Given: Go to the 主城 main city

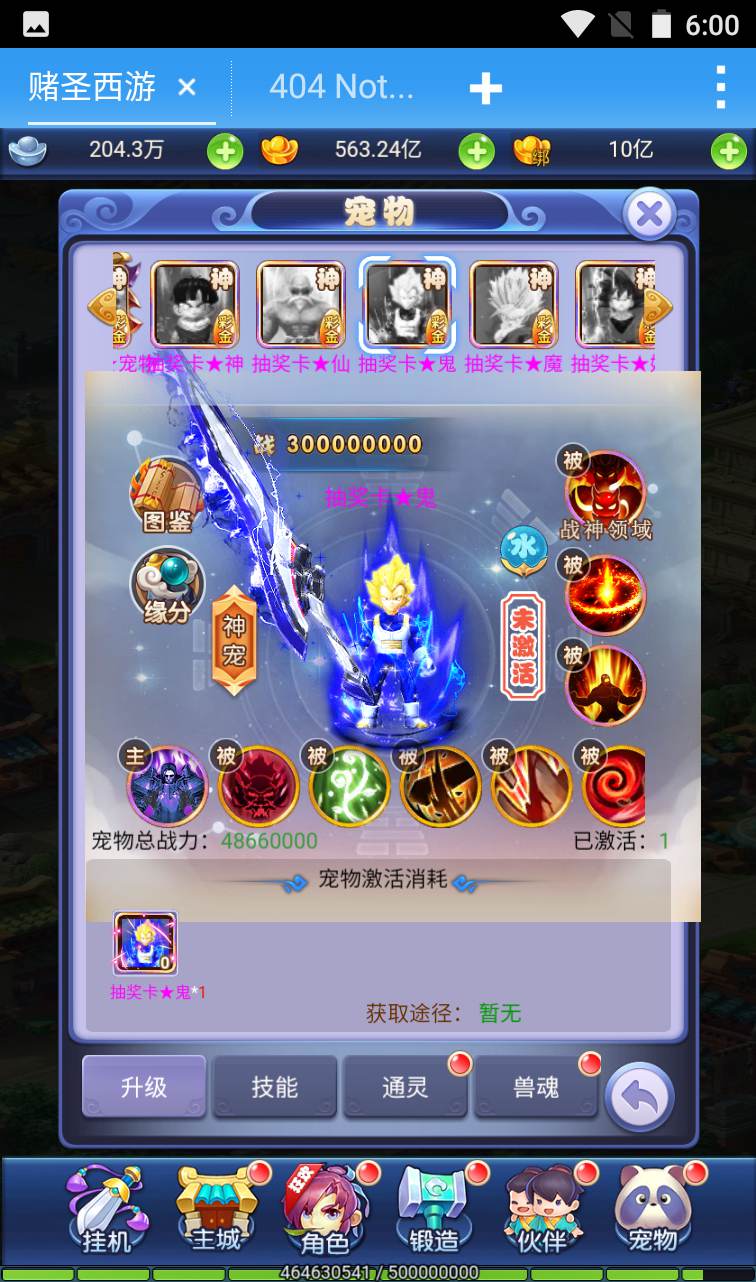Looking at the screenshot, I should pyautogui.click(x=216, y=1211).
